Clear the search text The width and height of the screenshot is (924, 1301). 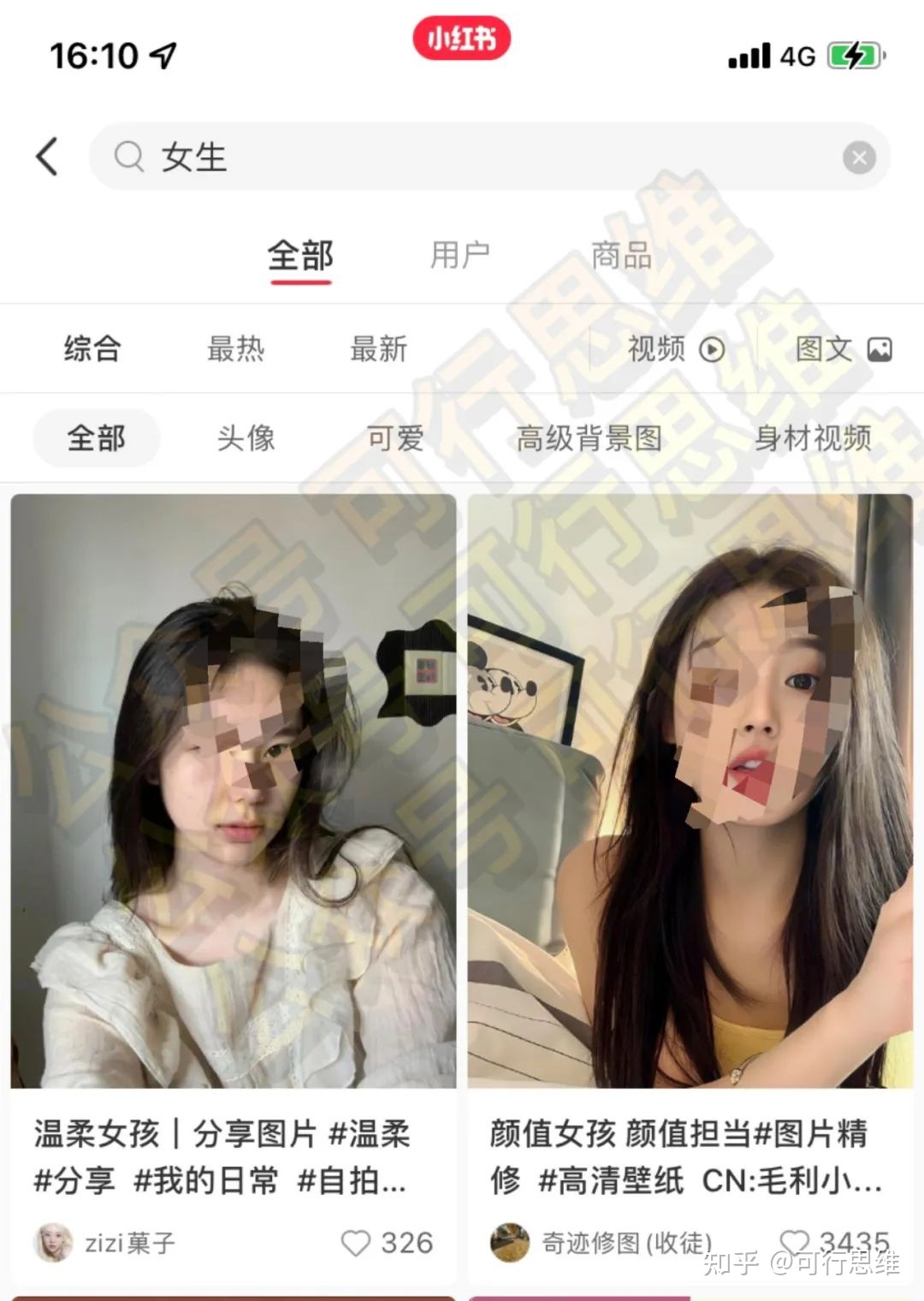tap(859, 157)
